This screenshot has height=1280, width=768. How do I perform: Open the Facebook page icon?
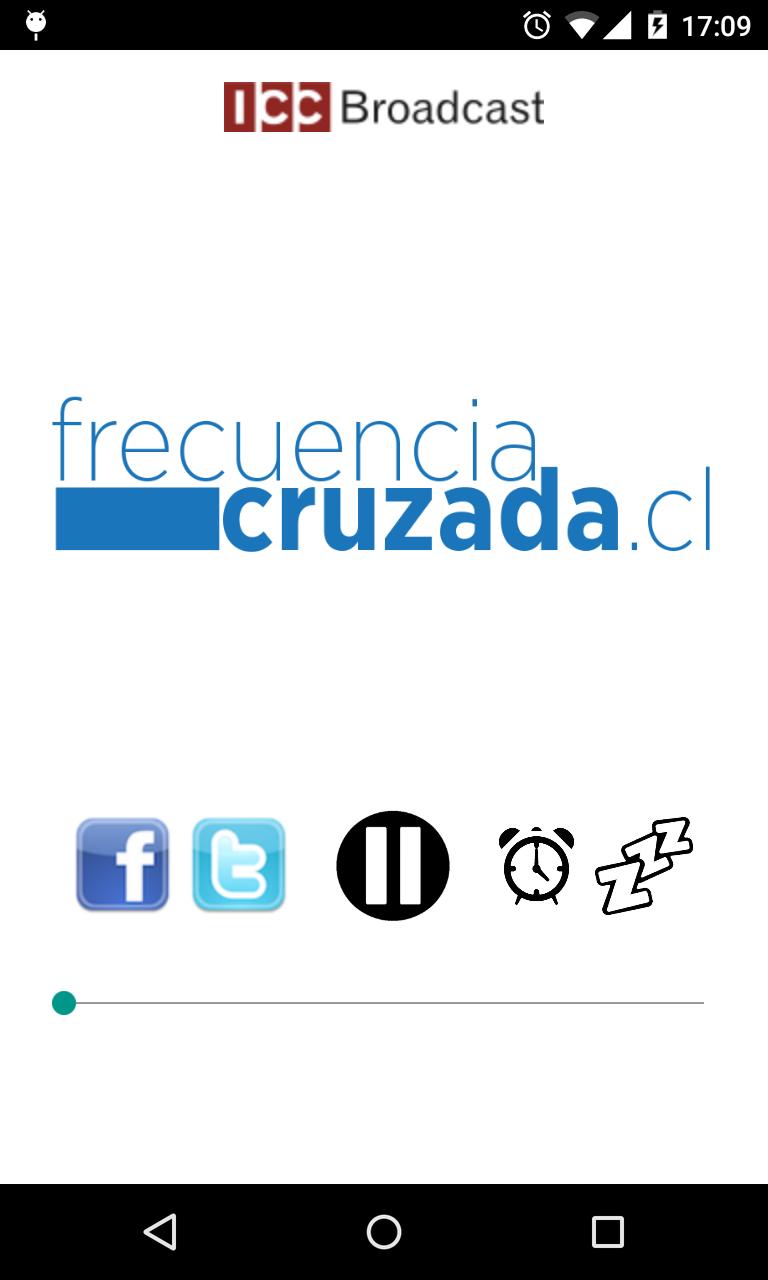(x=122, y=864)
